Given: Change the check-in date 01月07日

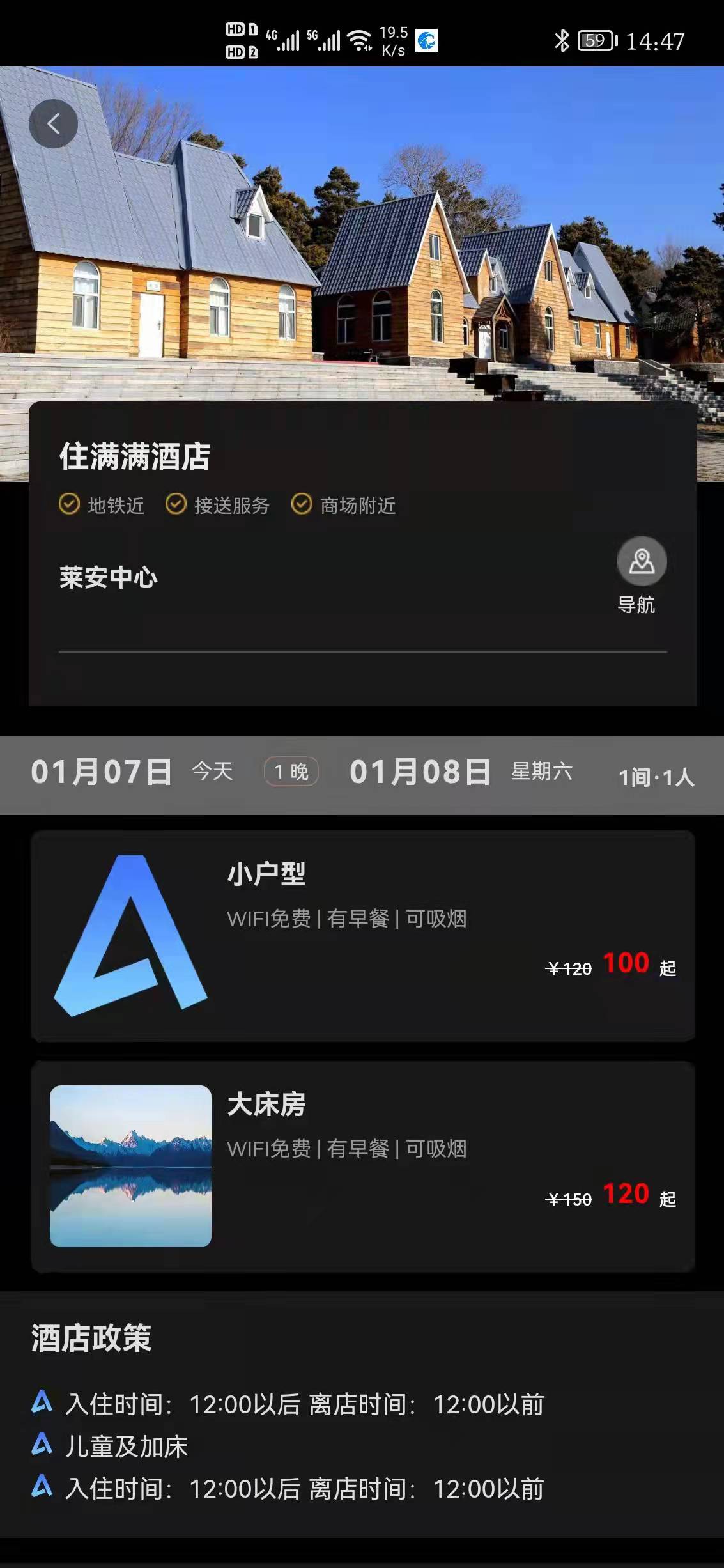Looking at the screenshot, I should 102,772.
